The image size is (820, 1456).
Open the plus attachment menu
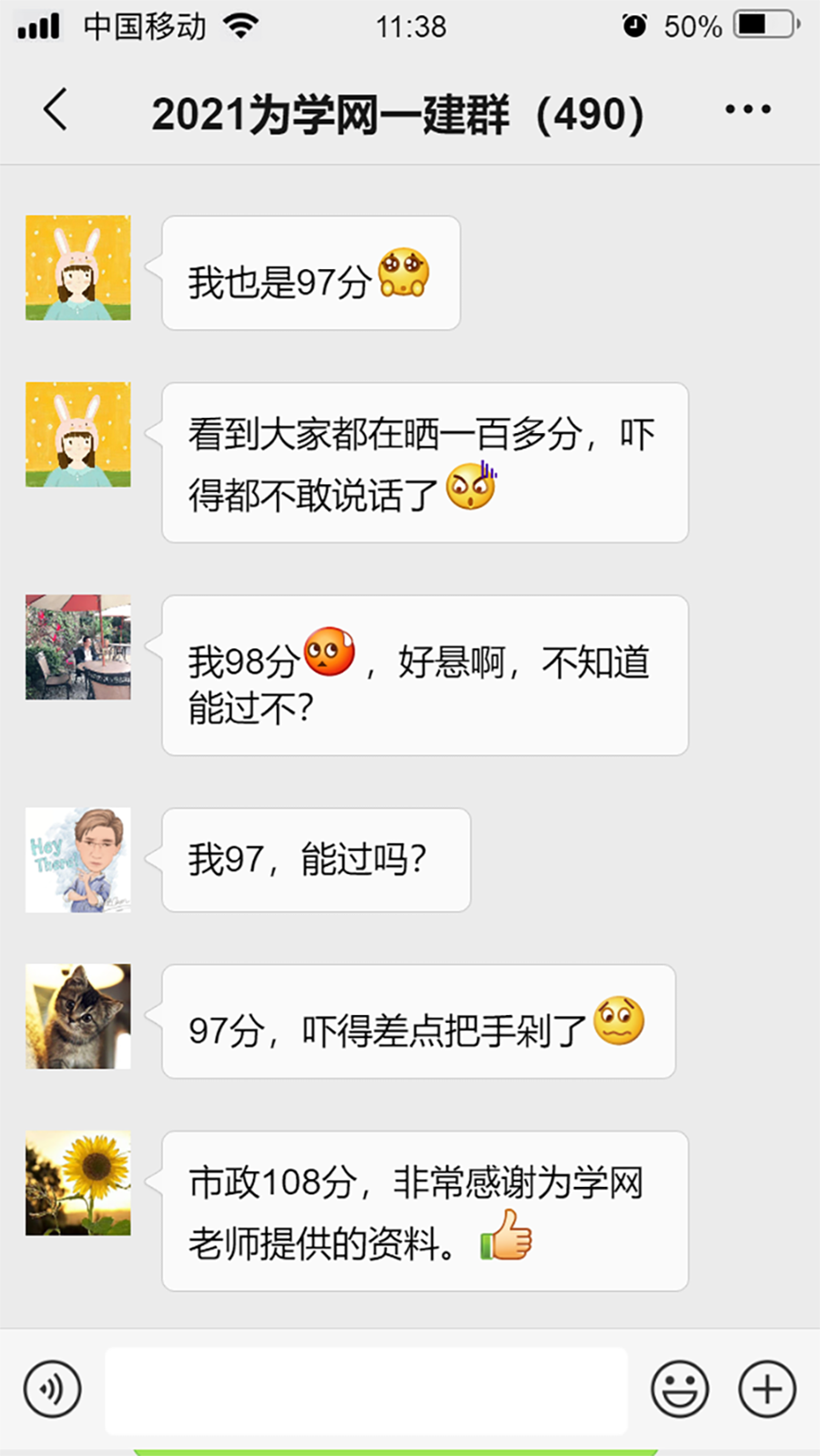coord(766,1389)
